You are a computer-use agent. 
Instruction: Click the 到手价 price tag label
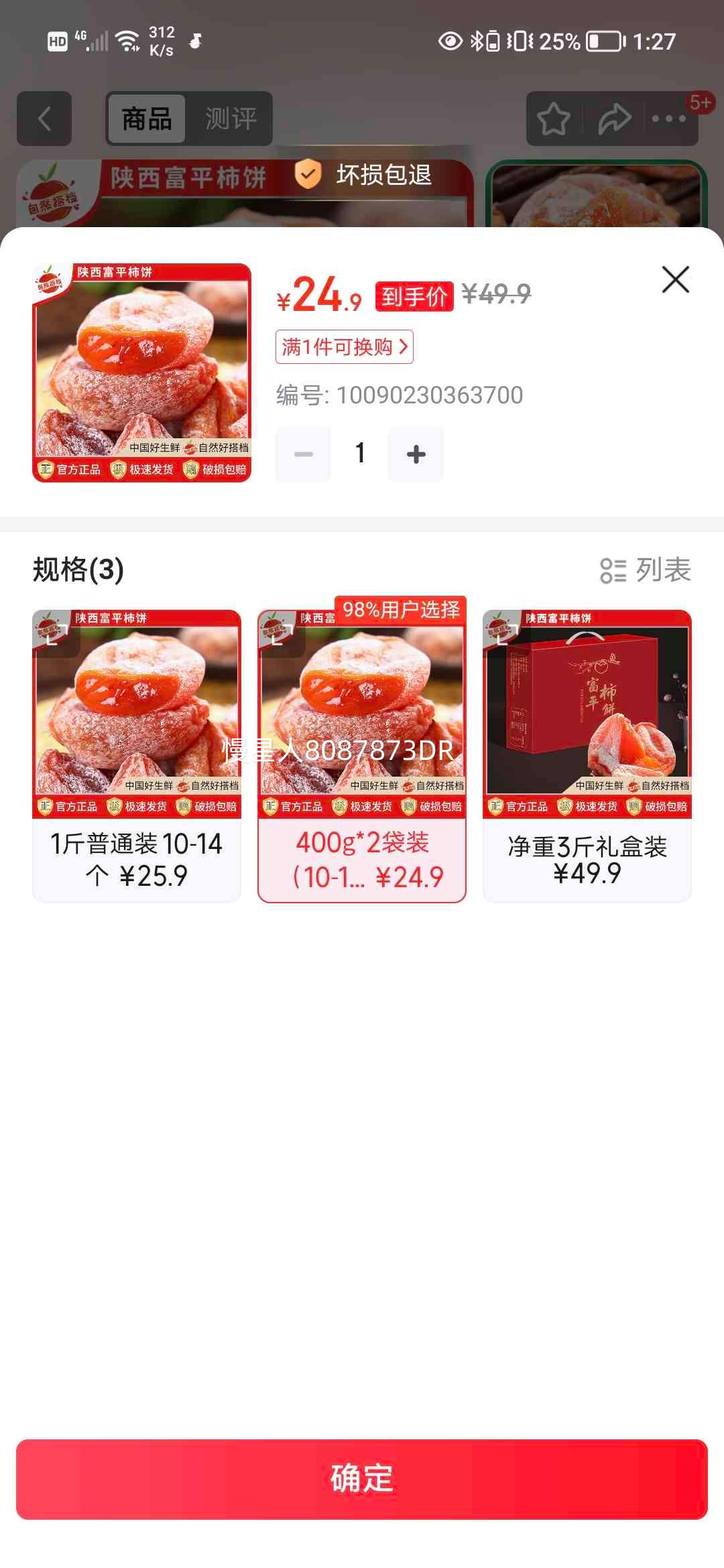414,297
